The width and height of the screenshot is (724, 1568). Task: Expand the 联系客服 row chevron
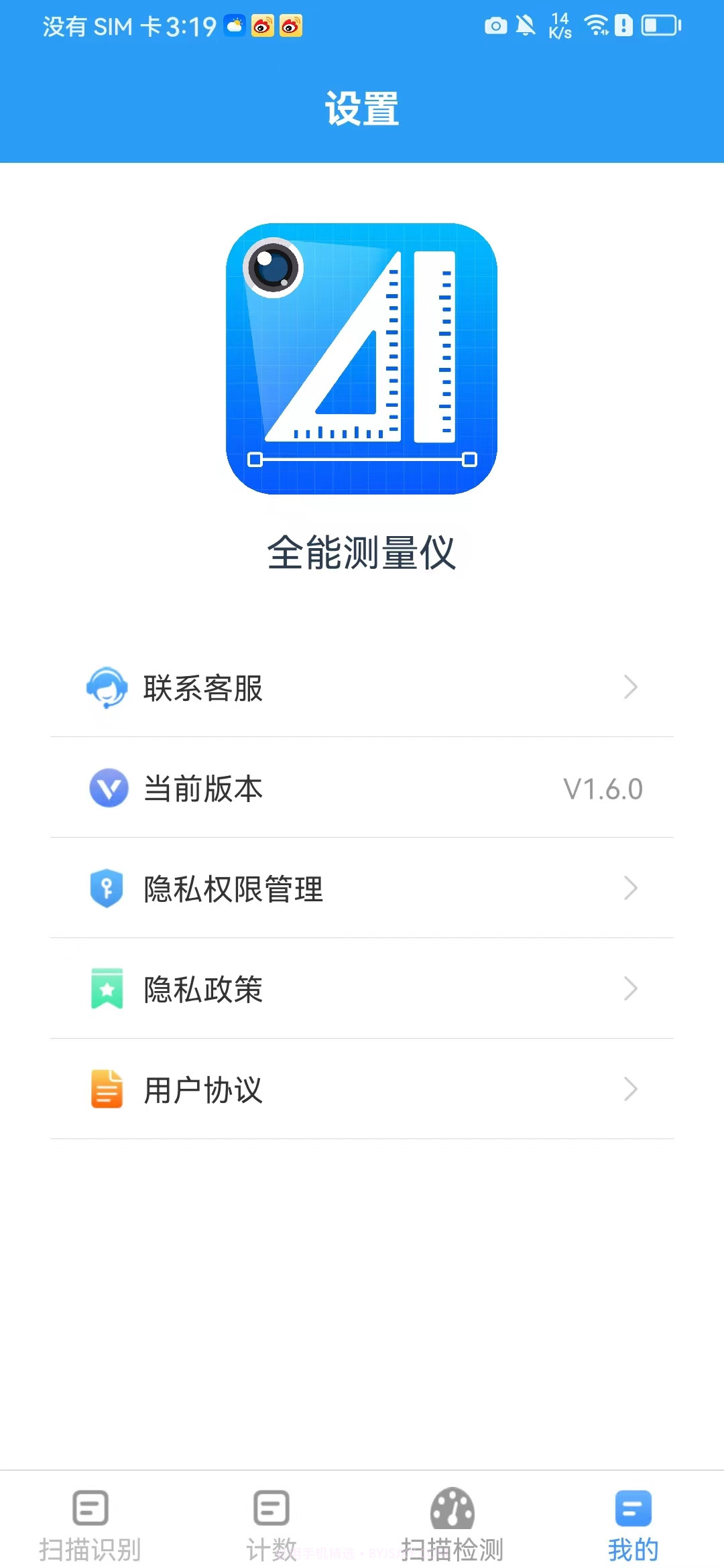630,688
